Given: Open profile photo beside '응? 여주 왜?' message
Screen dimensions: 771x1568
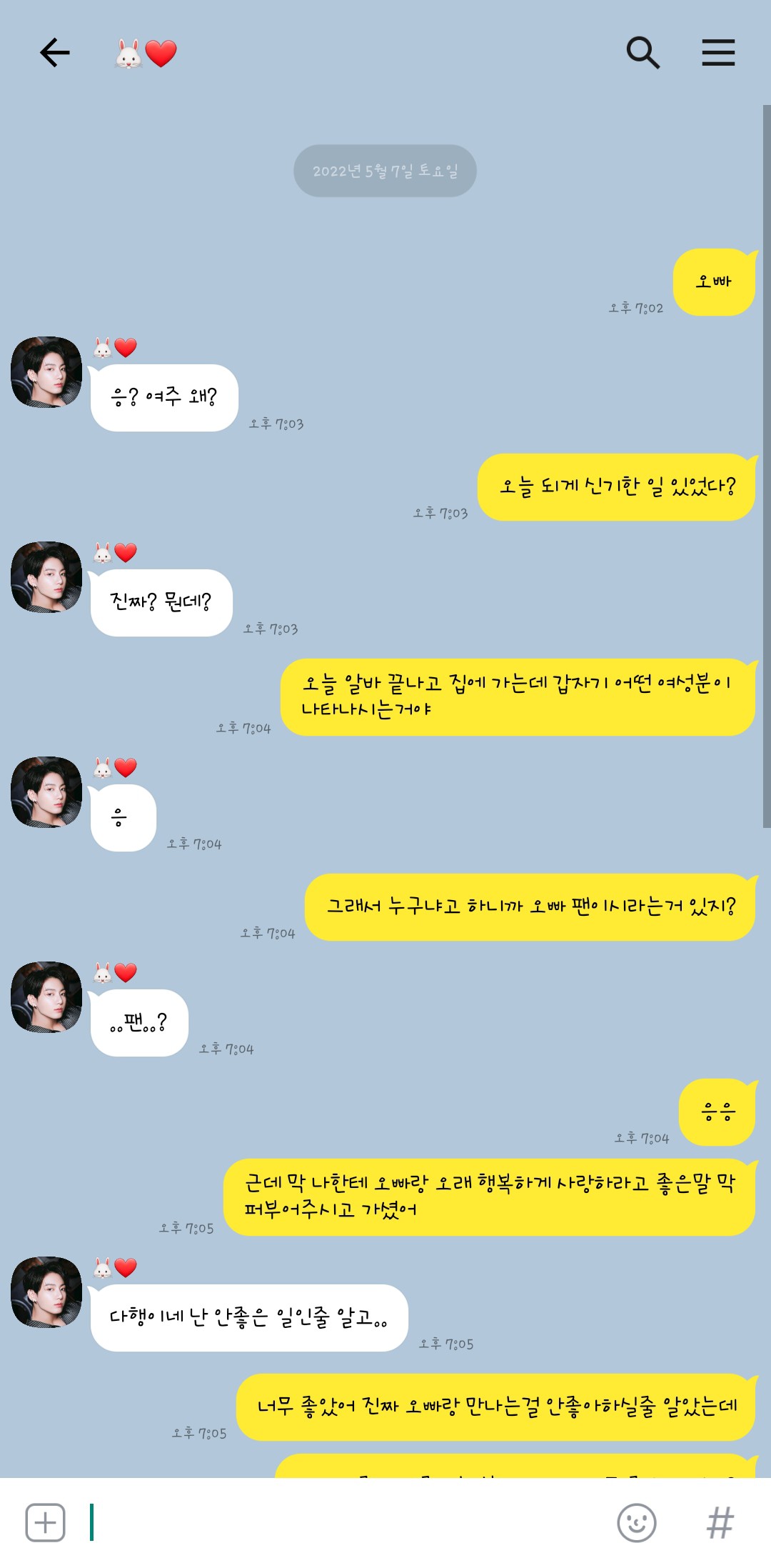Looking at the screenshot, I should [46, 372].
